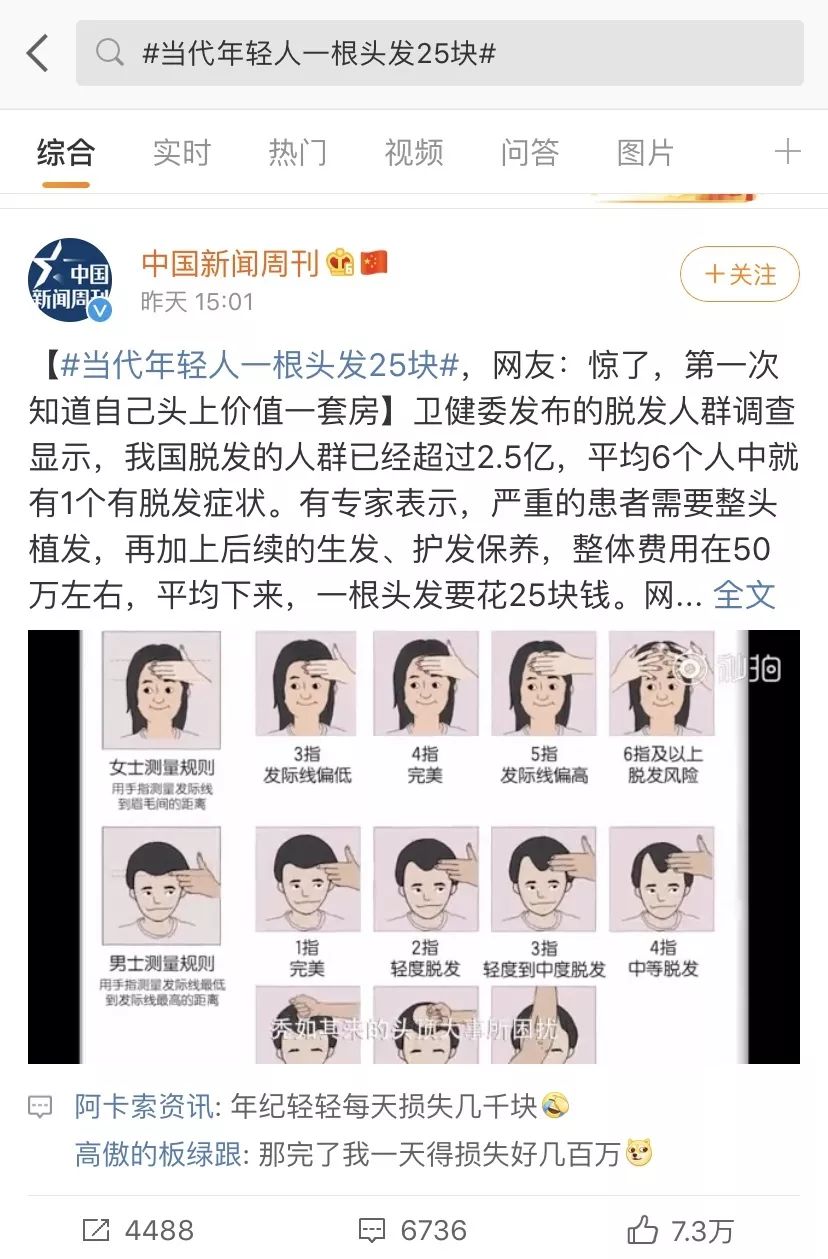This screenshot has width=828, height=1259.
Task: Click the back arrow to return
Action: pos(38,51)
